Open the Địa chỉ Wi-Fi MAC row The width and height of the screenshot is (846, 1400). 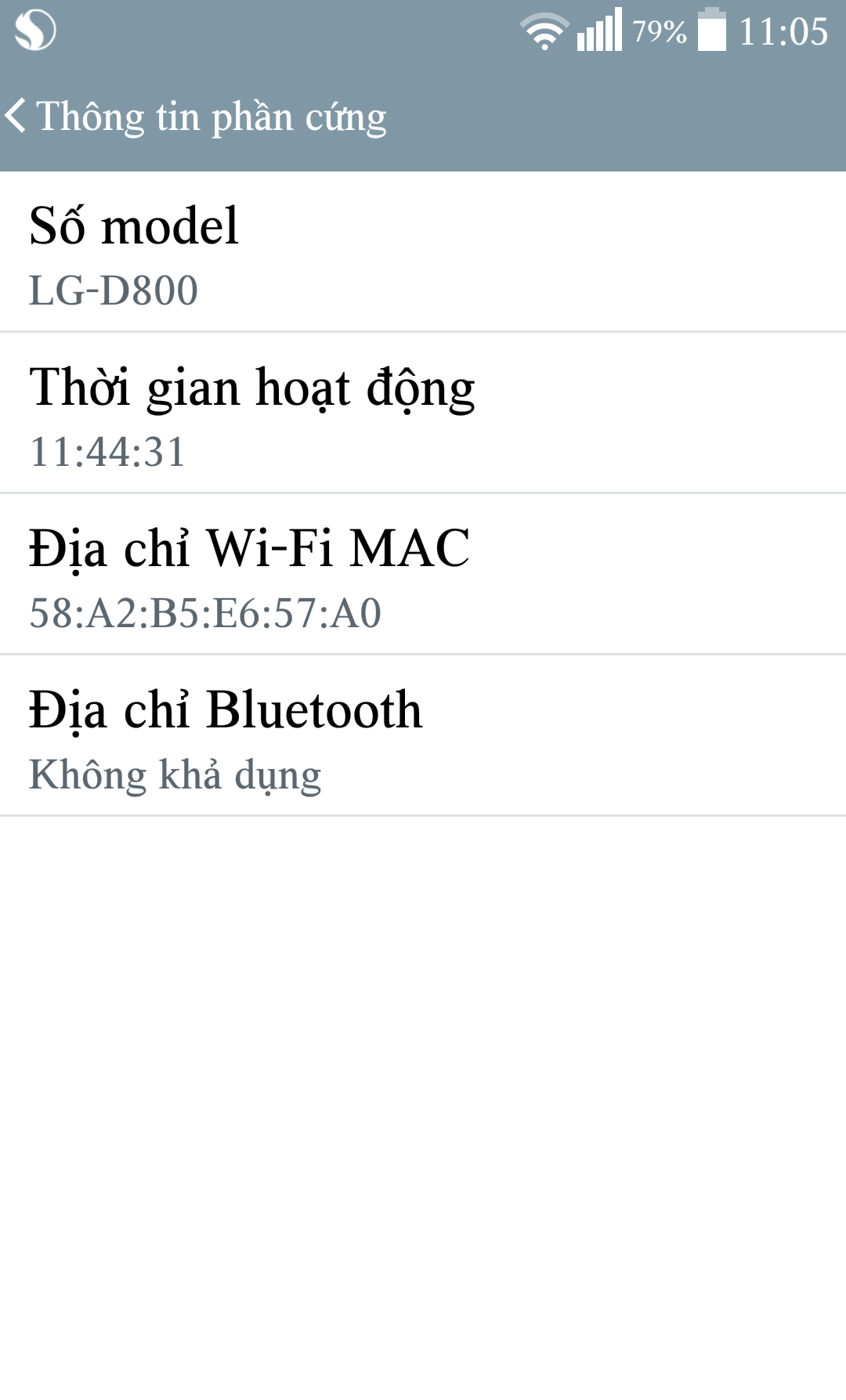click(423, 575)
